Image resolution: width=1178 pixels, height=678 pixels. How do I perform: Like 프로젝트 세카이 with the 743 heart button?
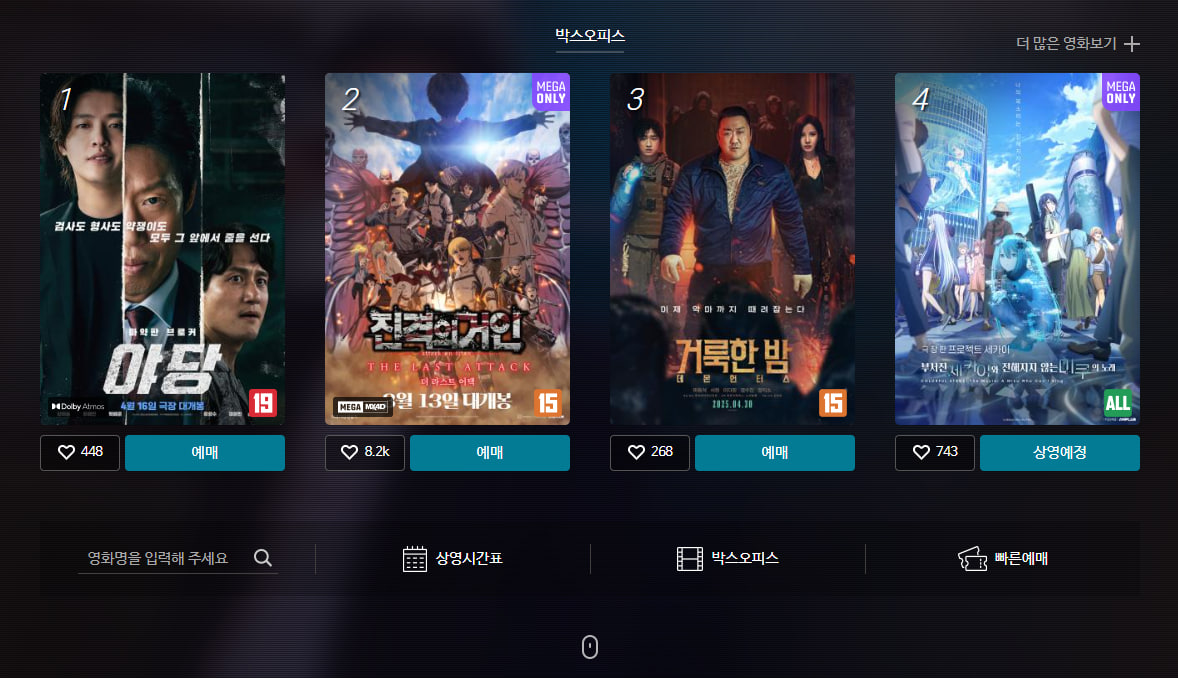tap(935, 452)
